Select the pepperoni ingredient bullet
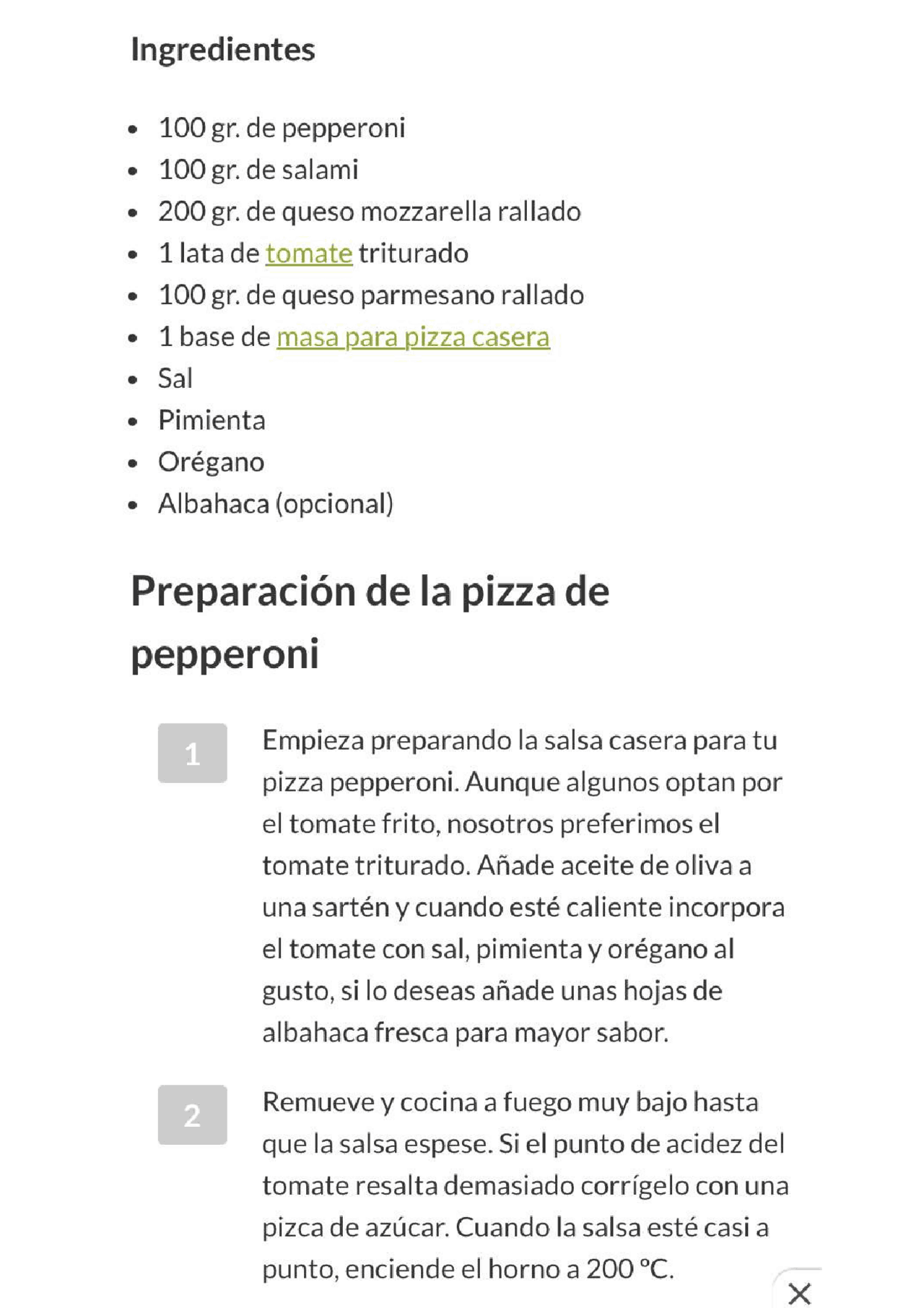Viewport: 924px width, 1308px height. pos(282,129)
